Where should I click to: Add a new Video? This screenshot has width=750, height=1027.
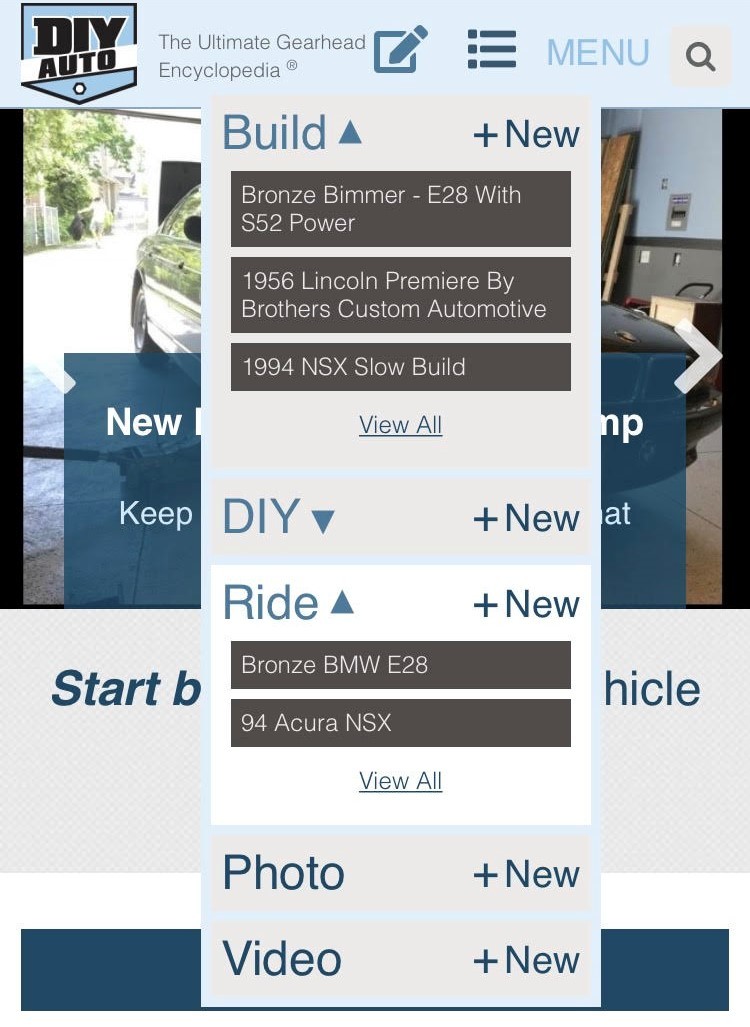pos(526,960)
